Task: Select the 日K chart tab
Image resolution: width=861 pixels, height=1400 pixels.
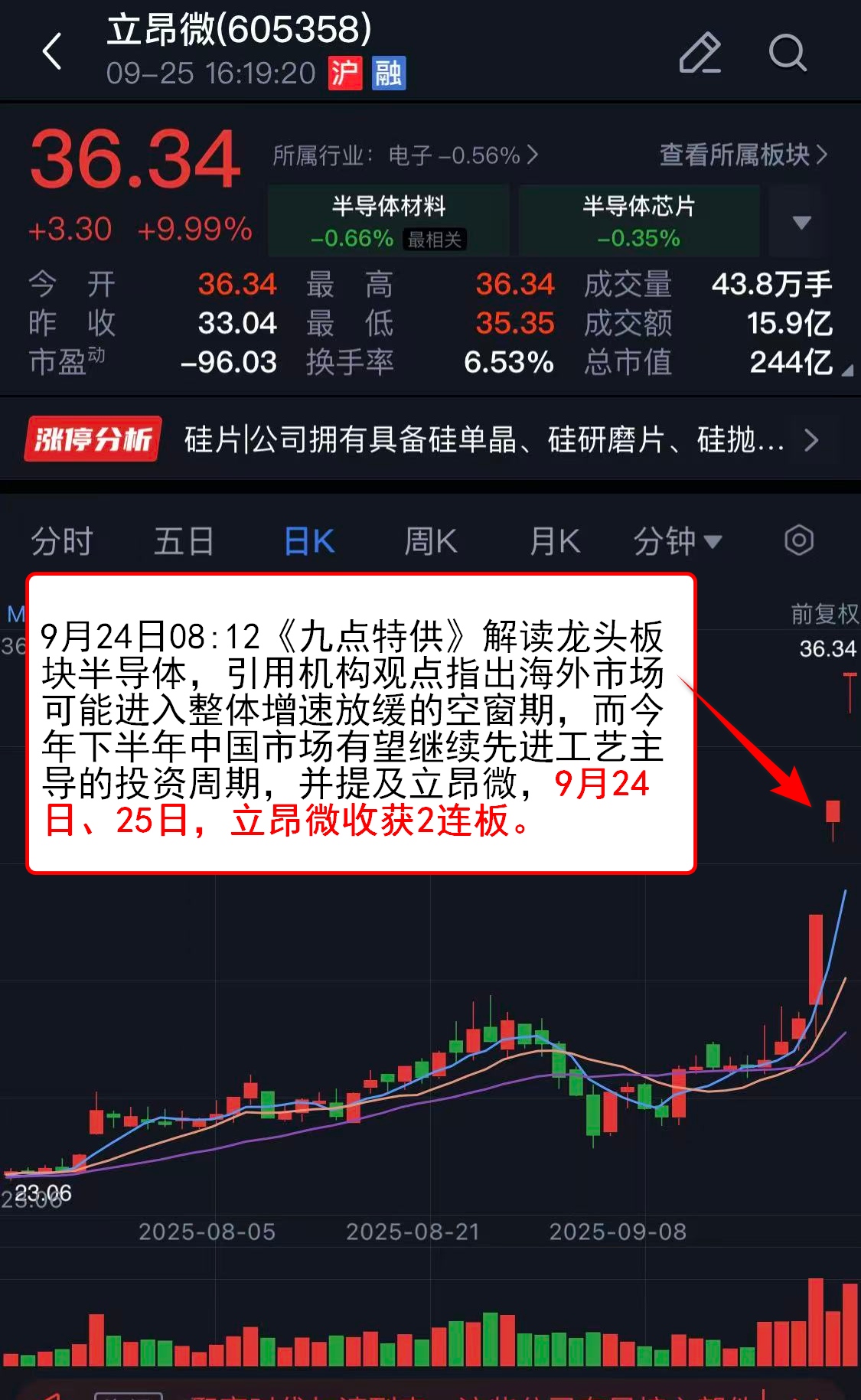Action: point(308,541)
